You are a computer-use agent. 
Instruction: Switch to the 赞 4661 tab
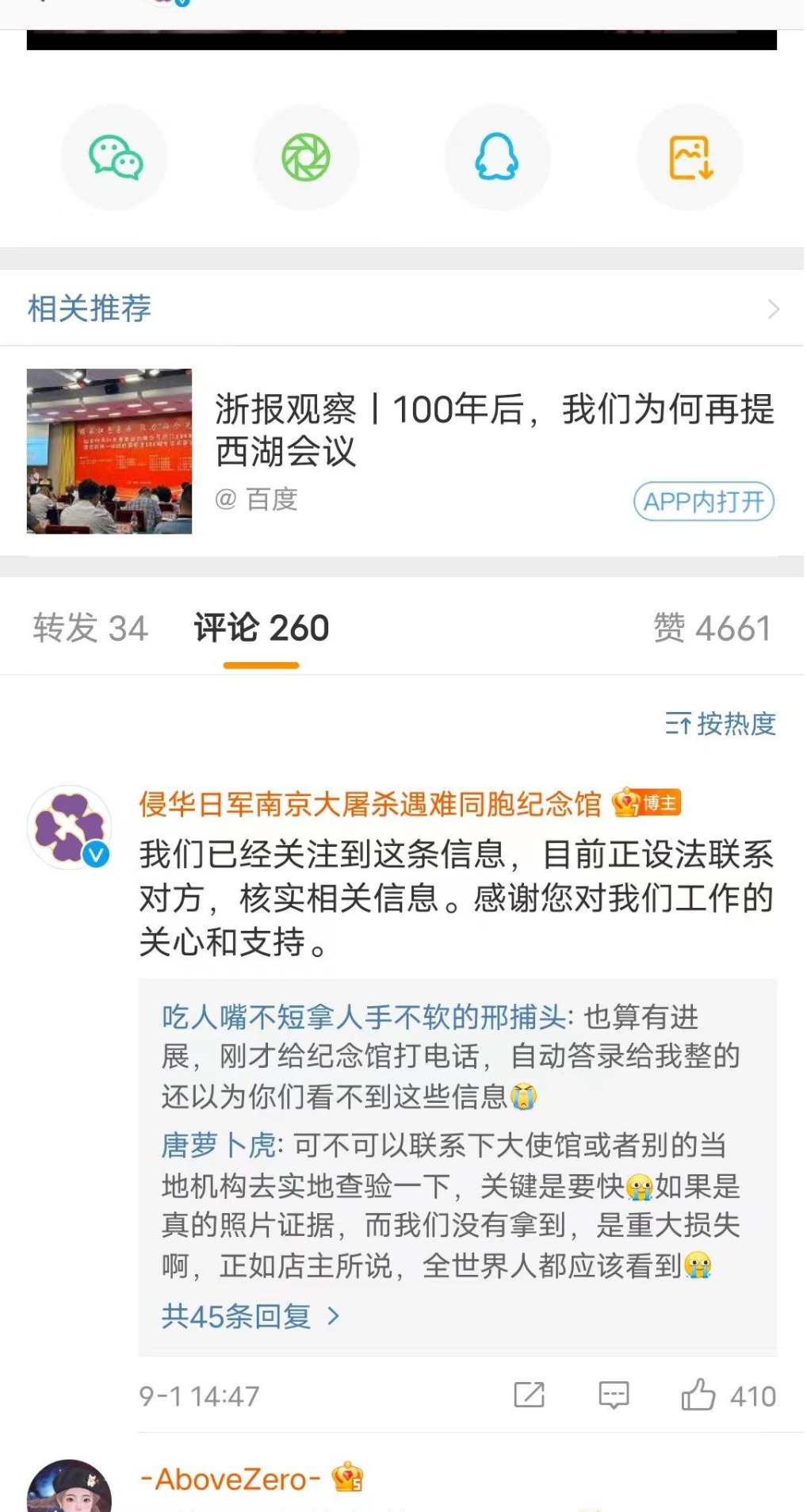pos(711,628)
